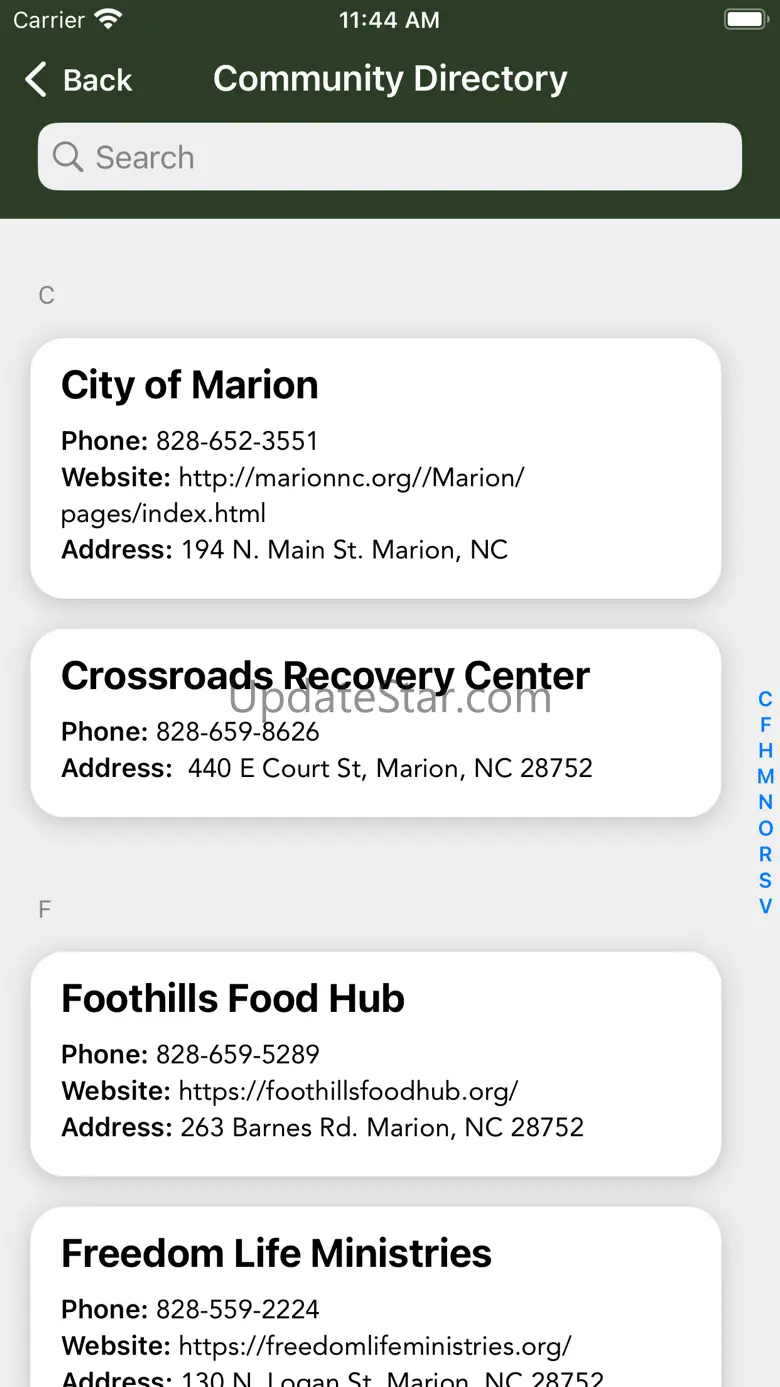
Task: Jump to section M in the index
Action: click(765, 777)
